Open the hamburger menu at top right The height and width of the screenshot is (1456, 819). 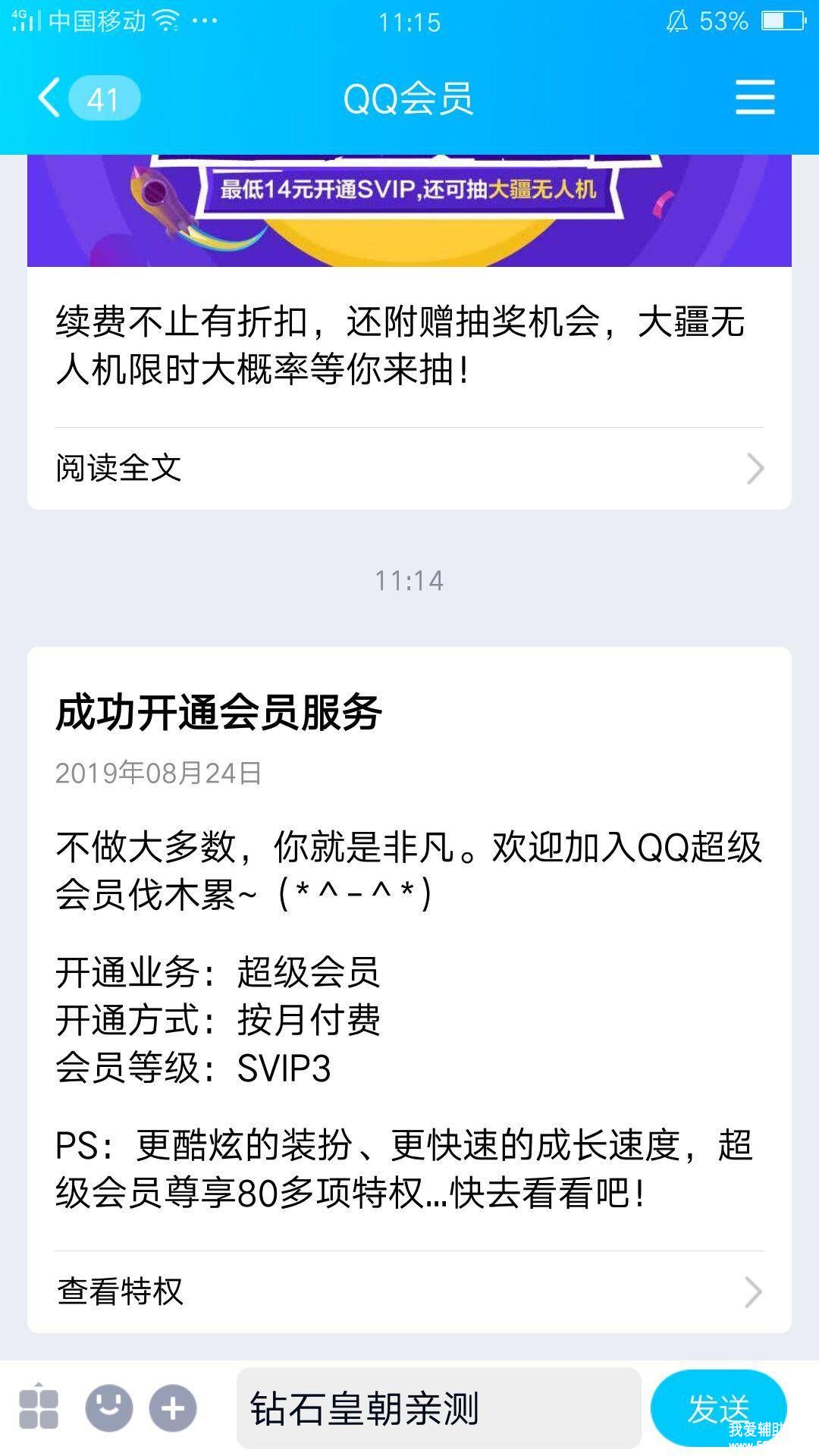755,98
